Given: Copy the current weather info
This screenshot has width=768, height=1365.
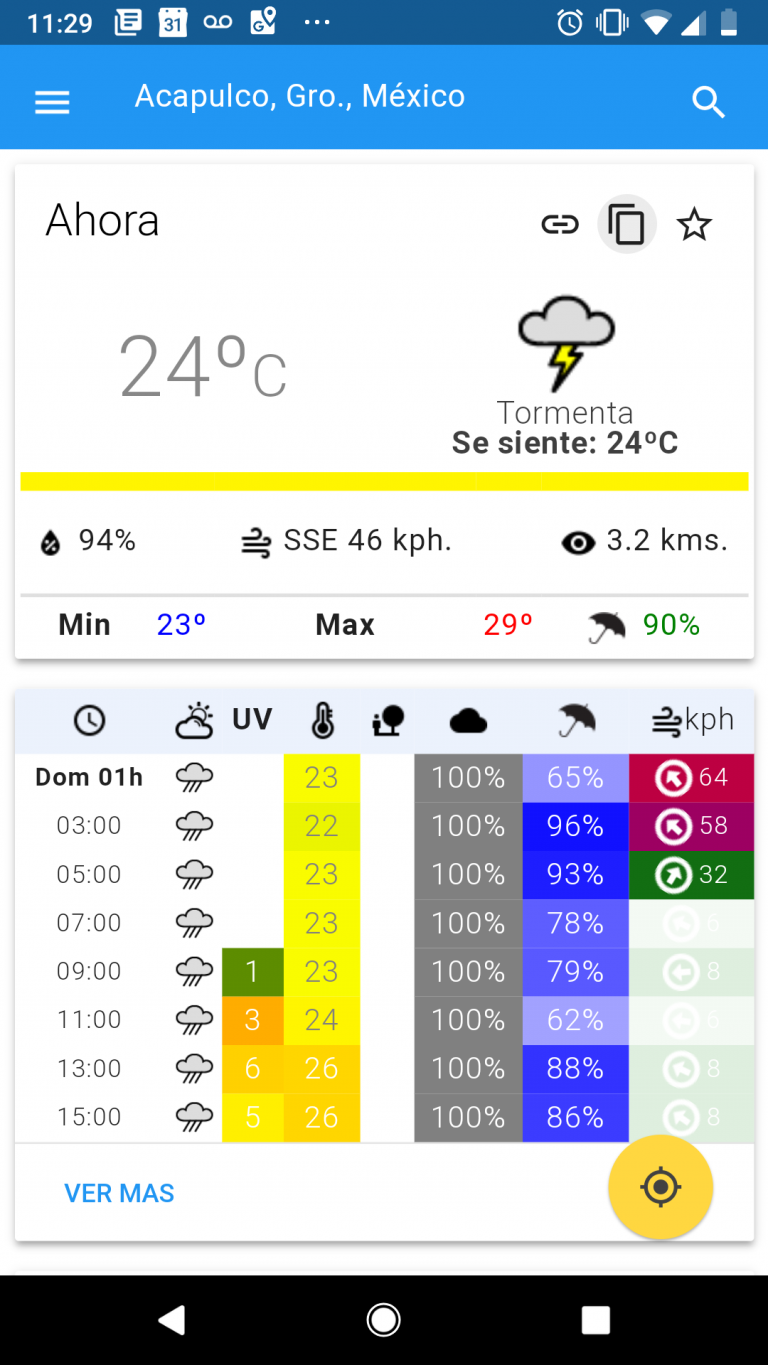Looking at the screenshot, I should (627, 224).
